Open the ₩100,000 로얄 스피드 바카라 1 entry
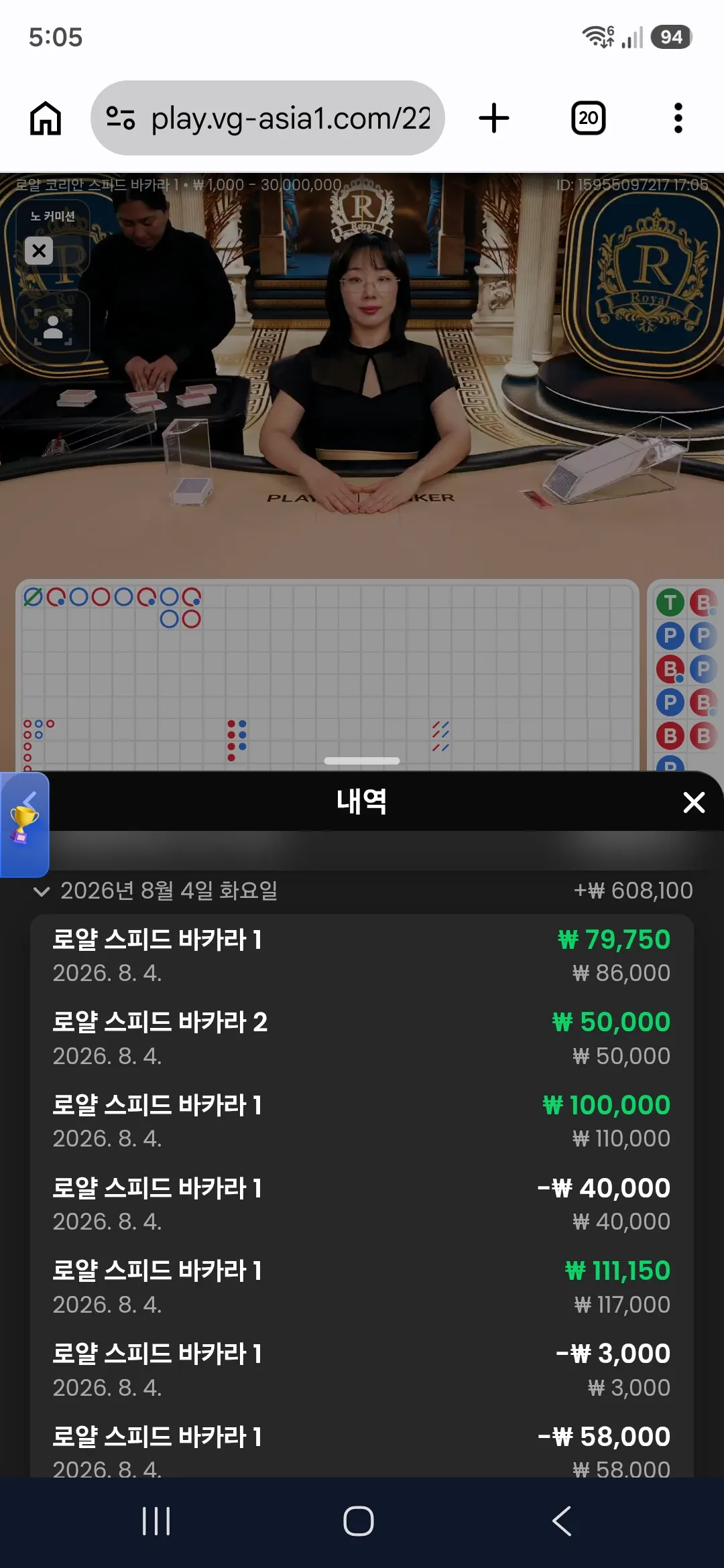Viewport: 724px width, 1568px height. point(362,1121)
